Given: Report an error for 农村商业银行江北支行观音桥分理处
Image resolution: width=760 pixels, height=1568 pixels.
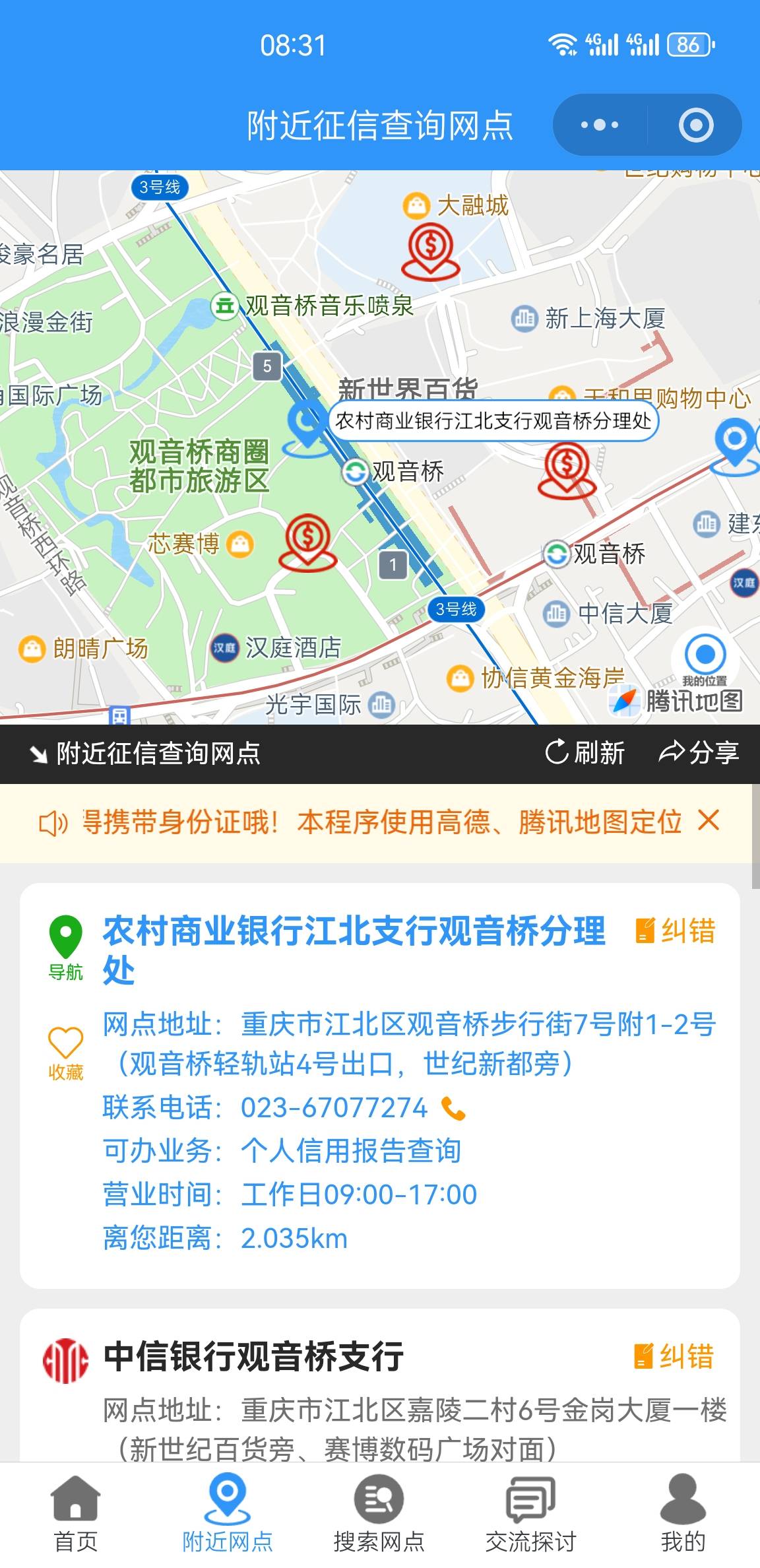Looking at the screenshot, I should [x=676, y=931].
